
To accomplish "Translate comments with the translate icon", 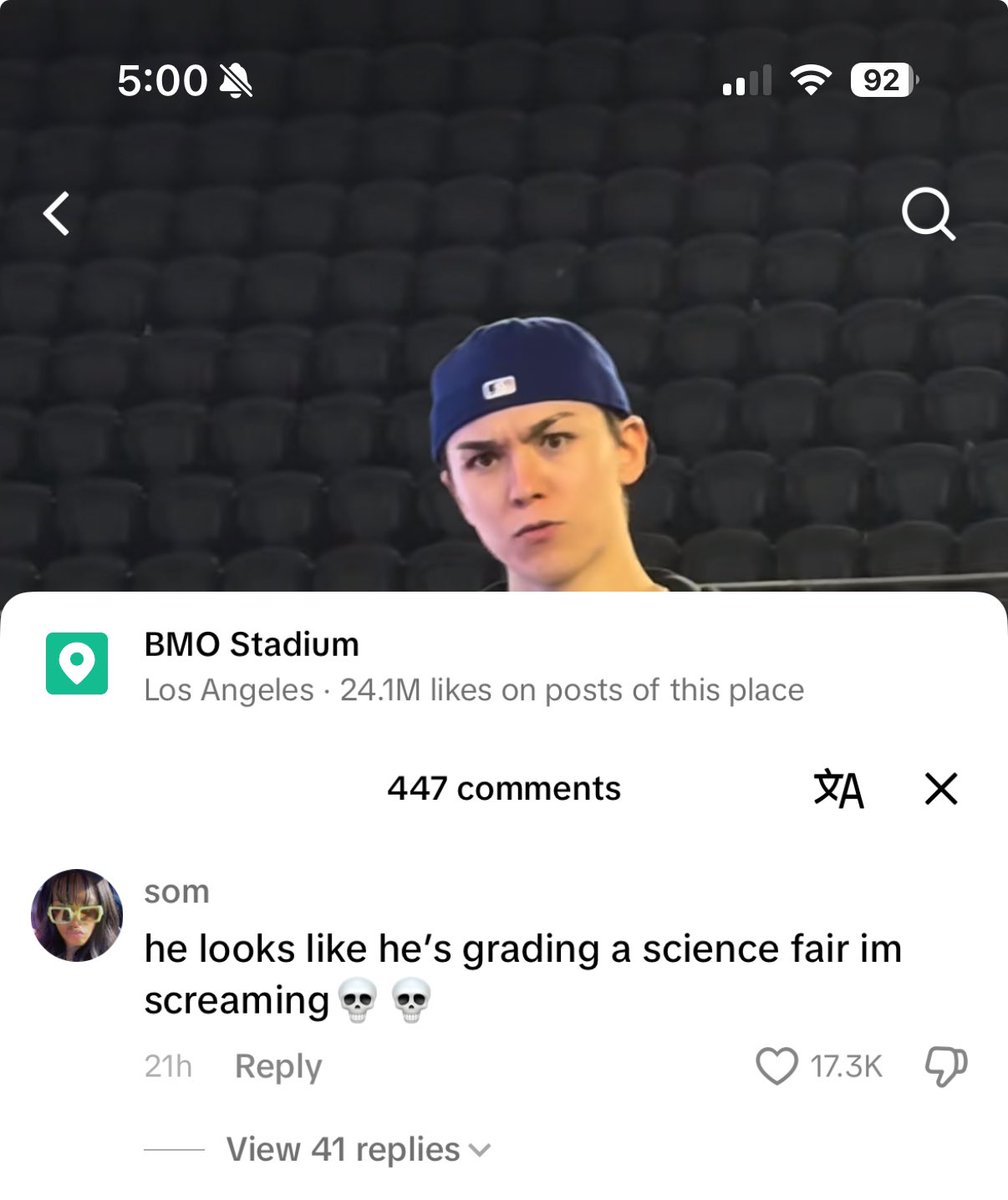I will pyautogui.click(x=838, y=789).
